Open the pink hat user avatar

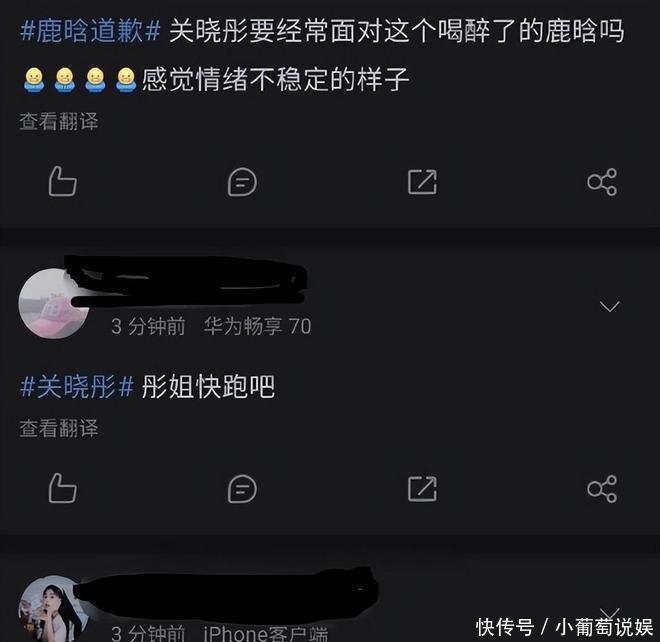tap(52, 304)
